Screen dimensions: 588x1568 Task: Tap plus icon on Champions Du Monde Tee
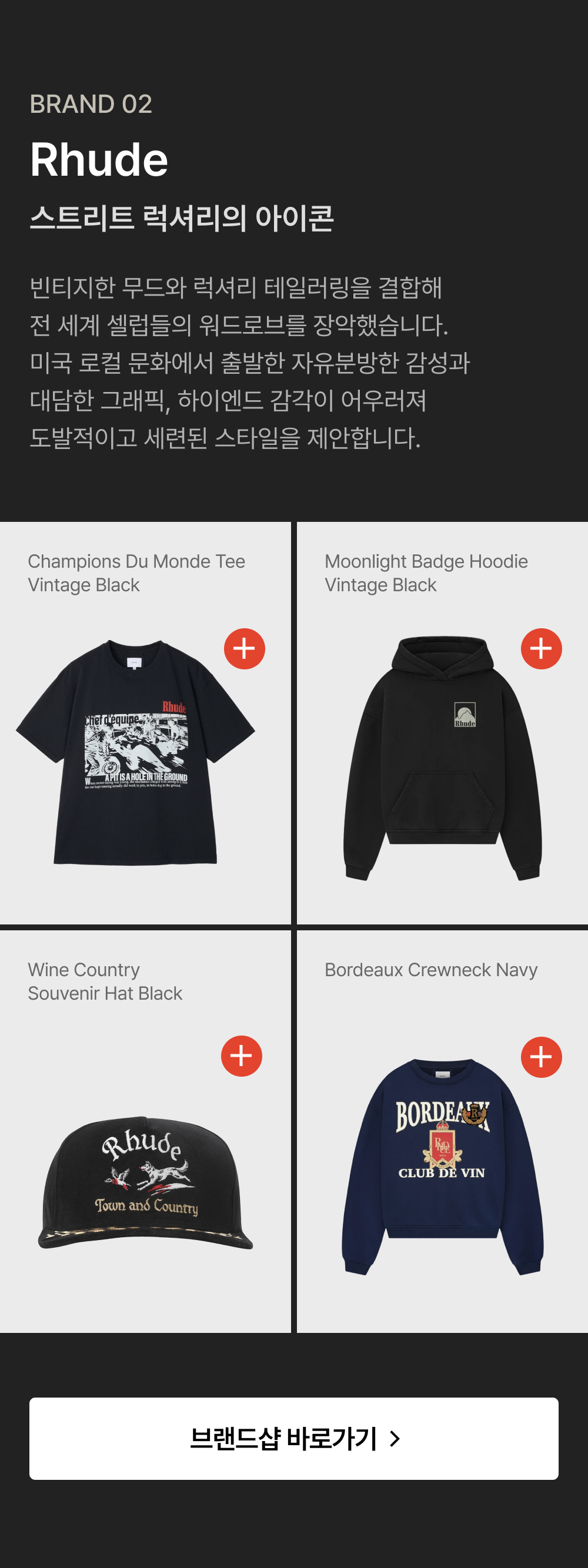(x=244, y=648)
